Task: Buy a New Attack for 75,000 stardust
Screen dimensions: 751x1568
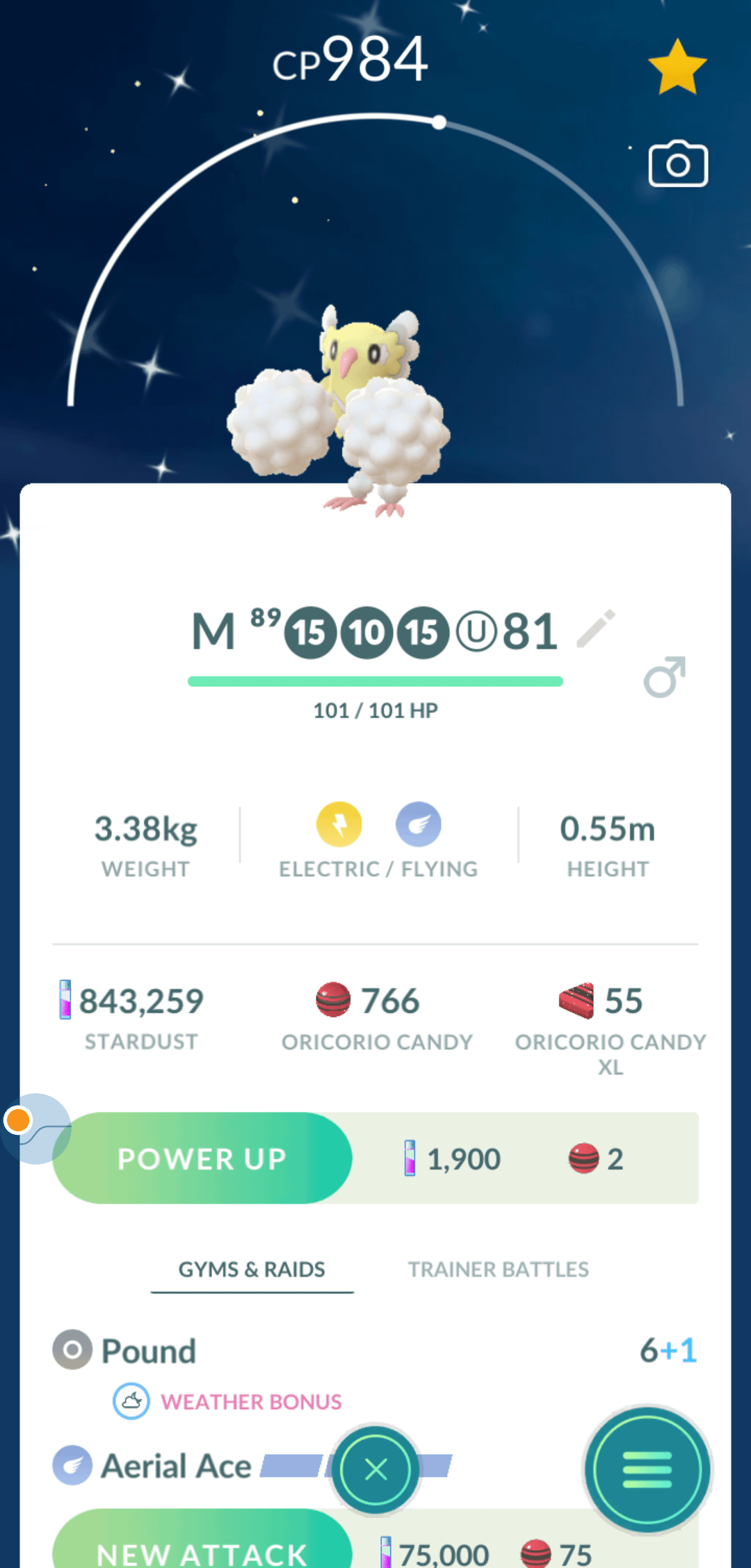Action: (x=202, y=1547)
